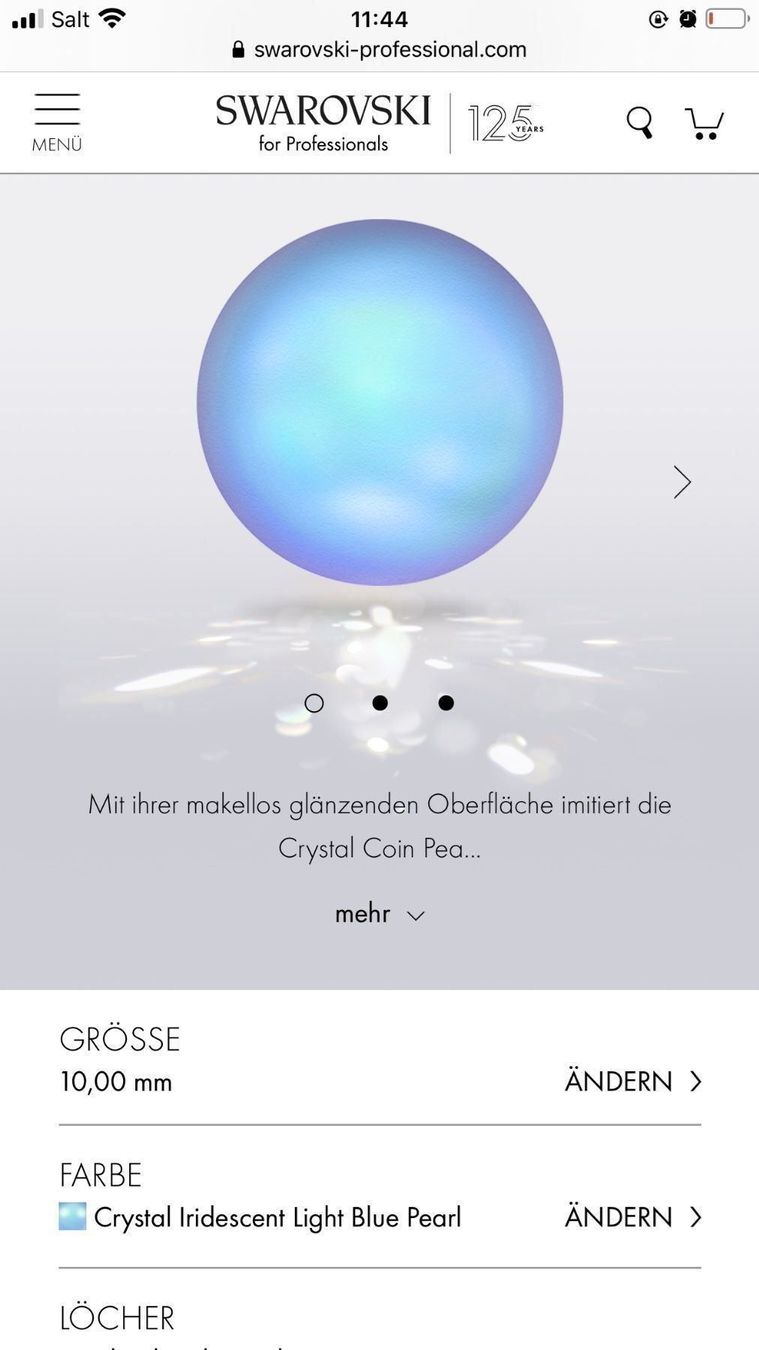Expand the description with mehr
Screen dimensions: 759x1350
[380, 913]
